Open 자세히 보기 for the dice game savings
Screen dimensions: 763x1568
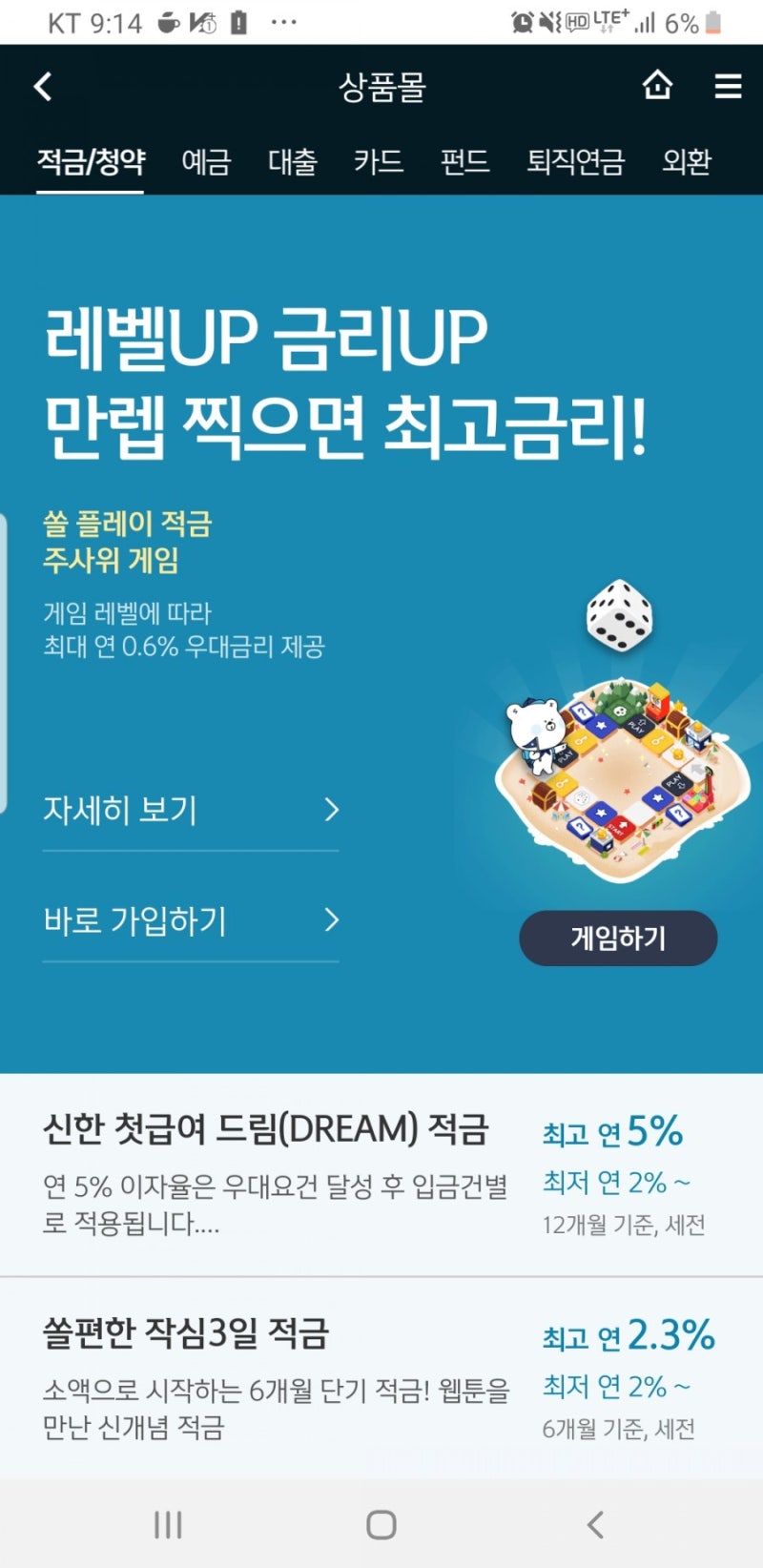[x=191, y=811]
